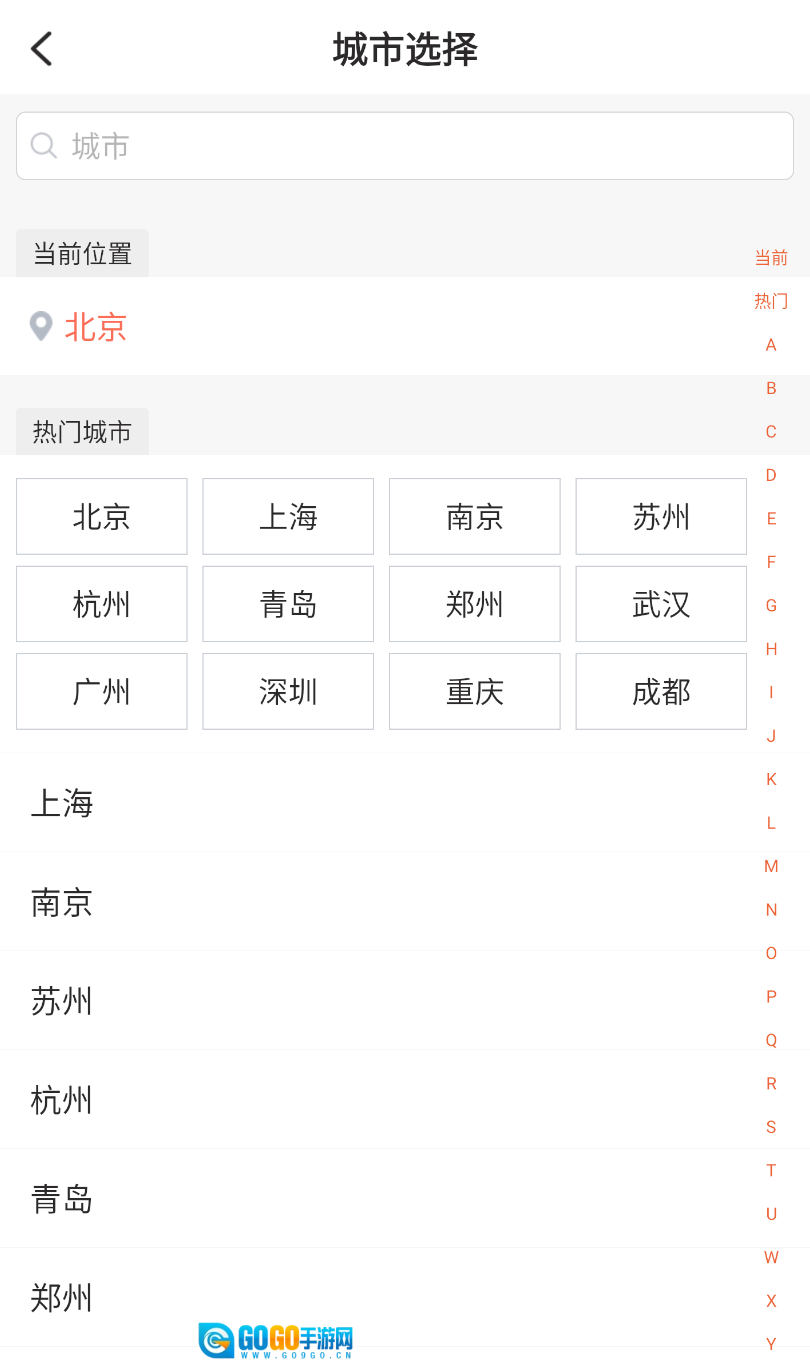Choose 苏州 in hot cities grid
Viewport: 810px width, 1369px height.
pyautogui.click(x=661, y=516)
